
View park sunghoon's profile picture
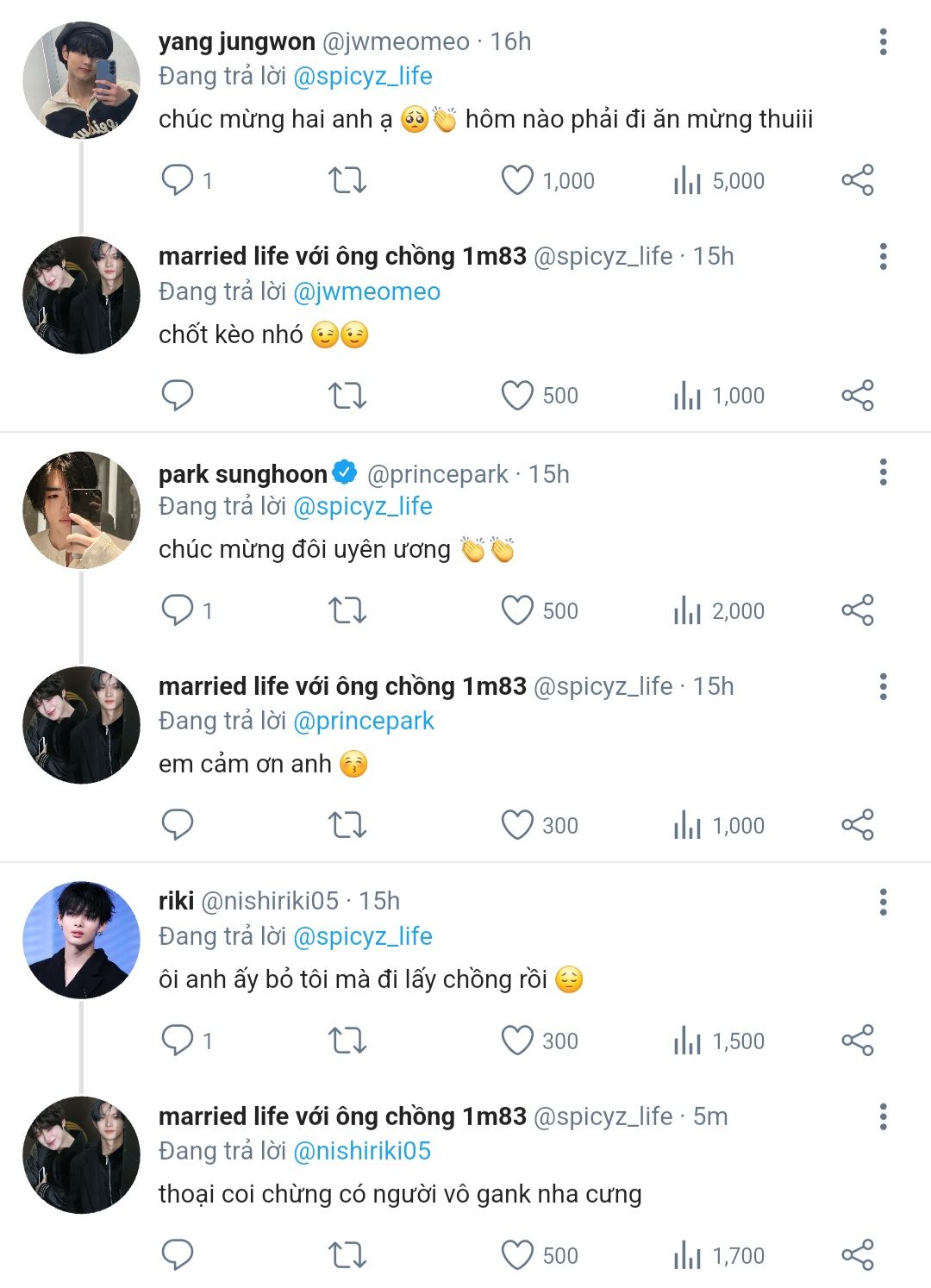tap(81, 510)
